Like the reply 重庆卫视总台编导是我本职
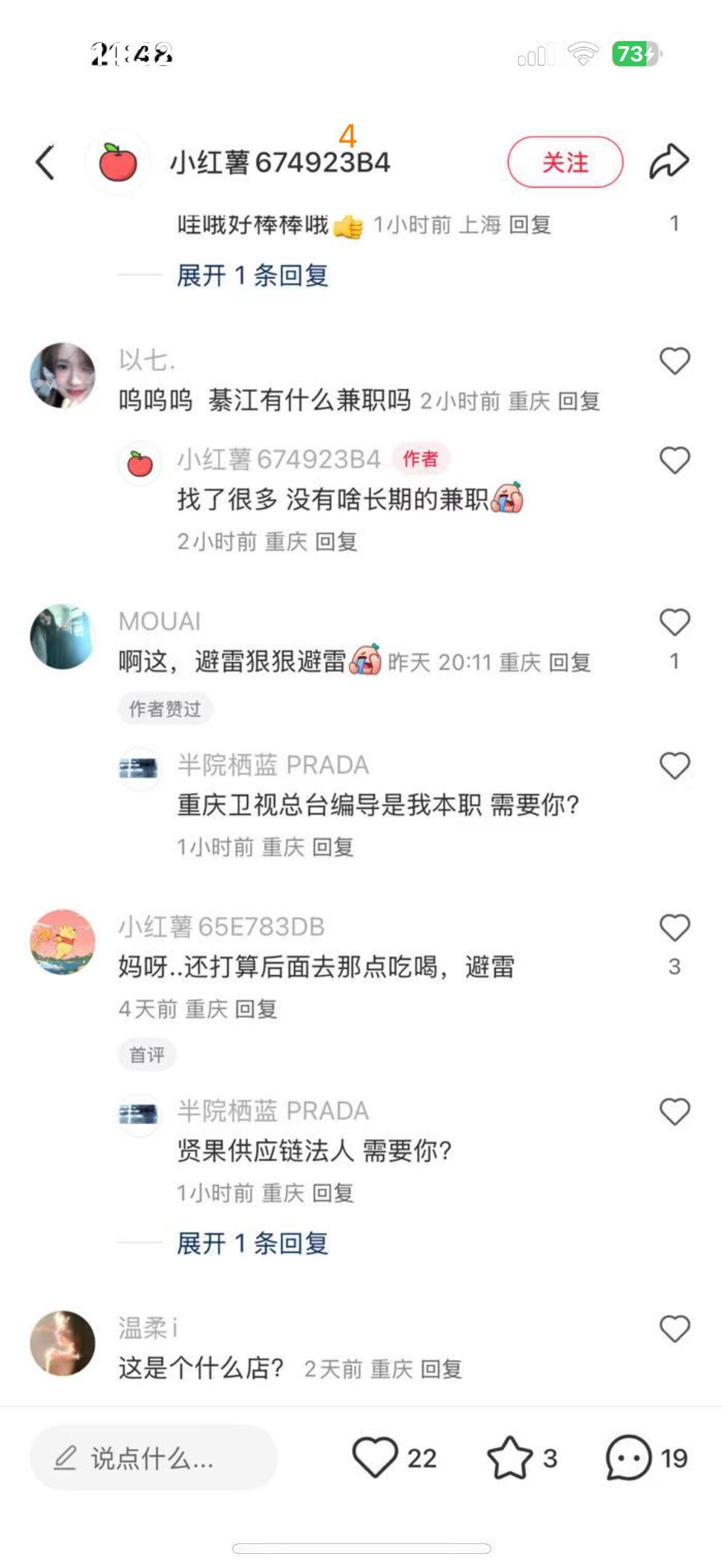The width and height of the screenshot is (723, 1568). 675,766
